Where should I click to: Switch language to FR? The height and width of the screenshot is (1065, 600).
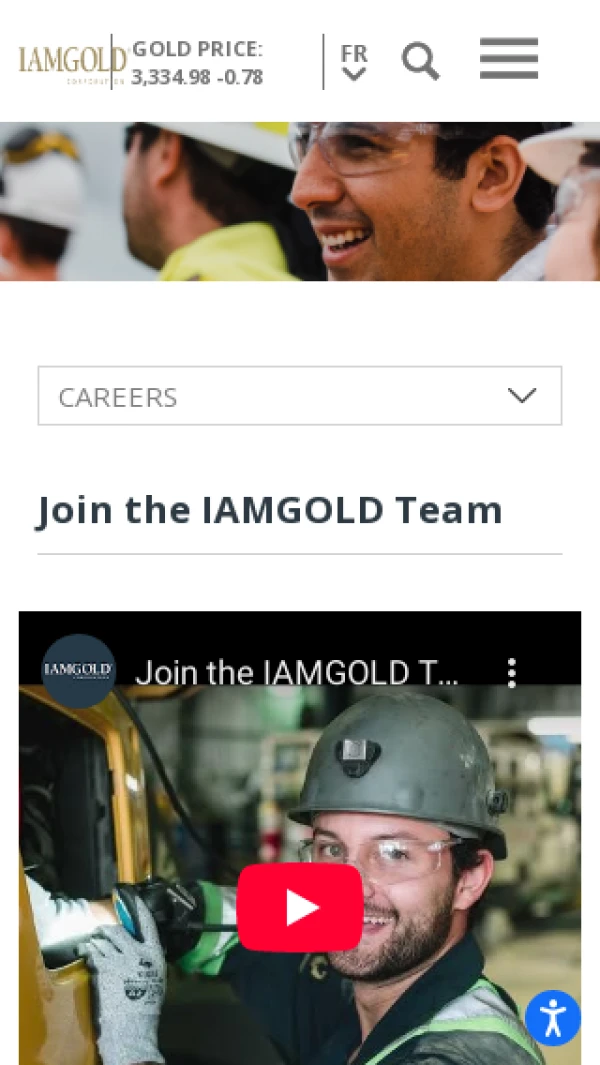pos(354,61)
